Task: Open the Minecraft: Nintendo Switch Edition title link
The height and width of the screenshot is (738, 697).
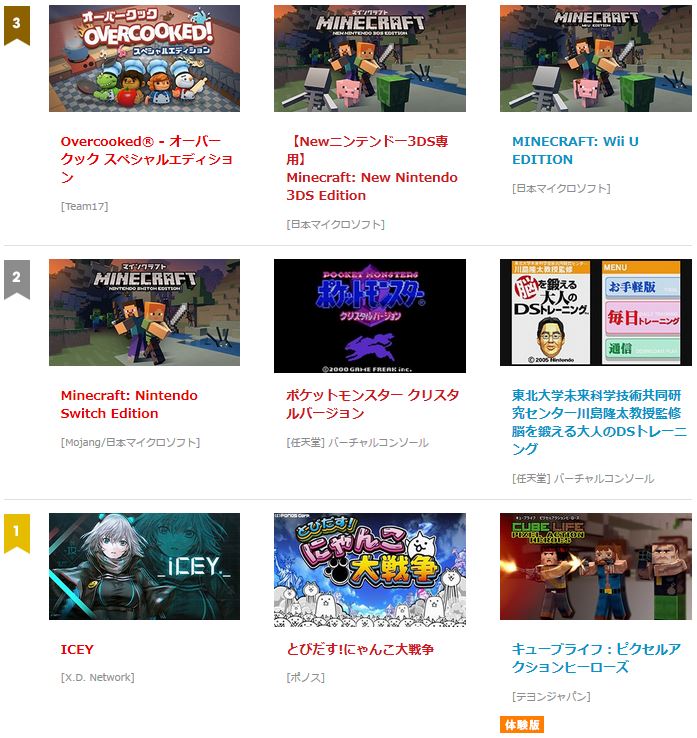Action: (129, 404)
